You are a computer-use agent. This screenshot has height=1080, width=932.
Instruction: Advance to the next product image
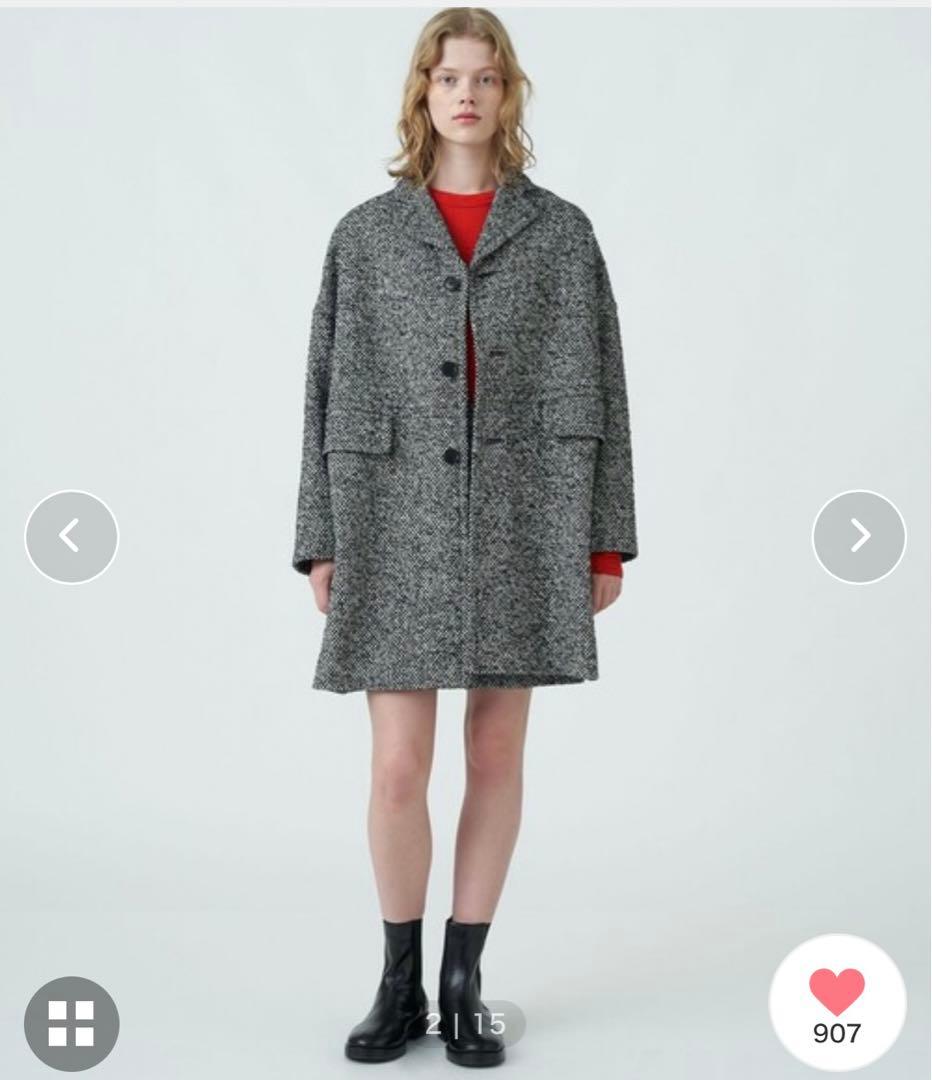[859, 537]
